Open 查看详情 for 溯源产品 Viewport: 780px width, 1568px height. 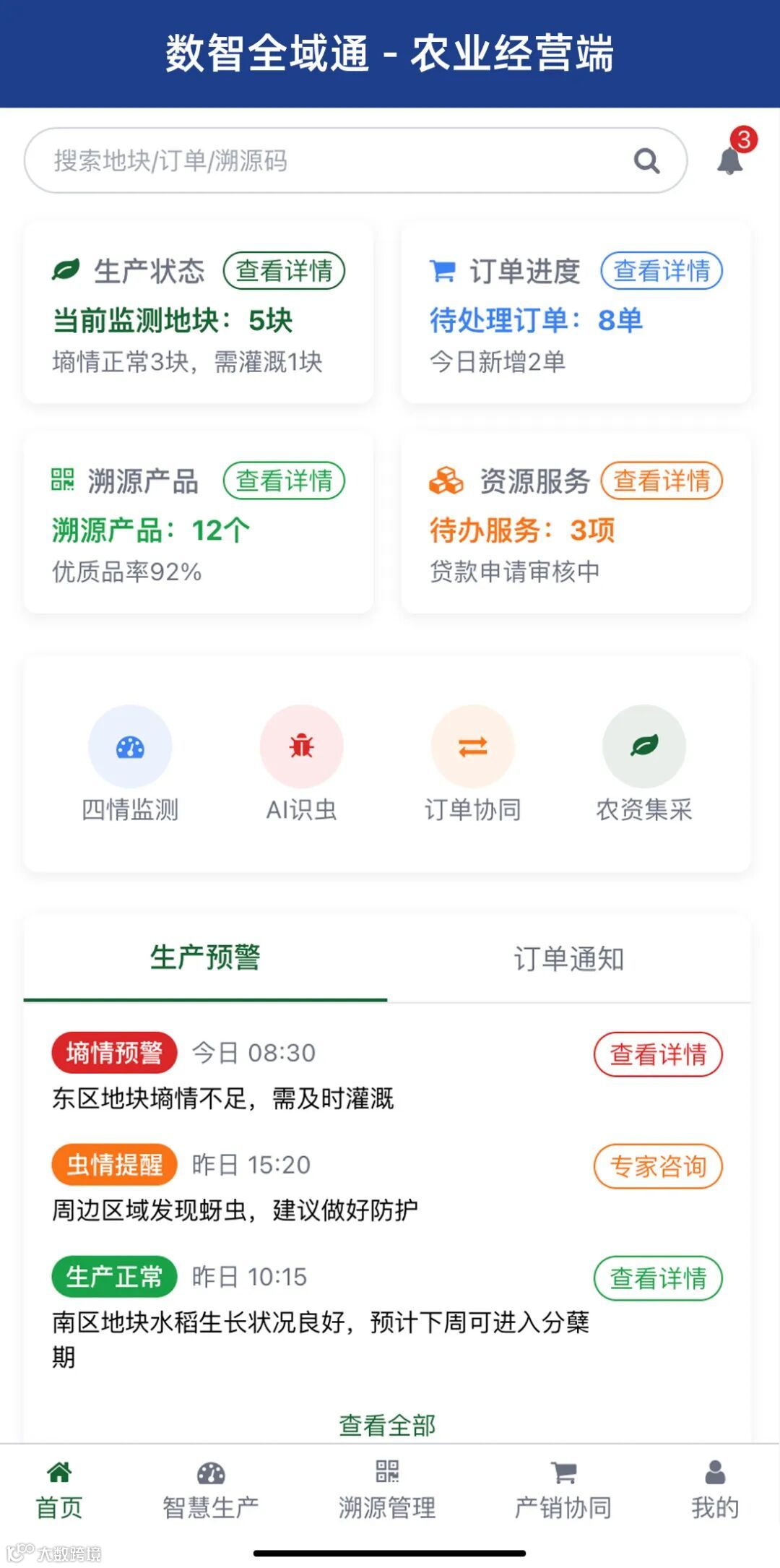(284, 481)
